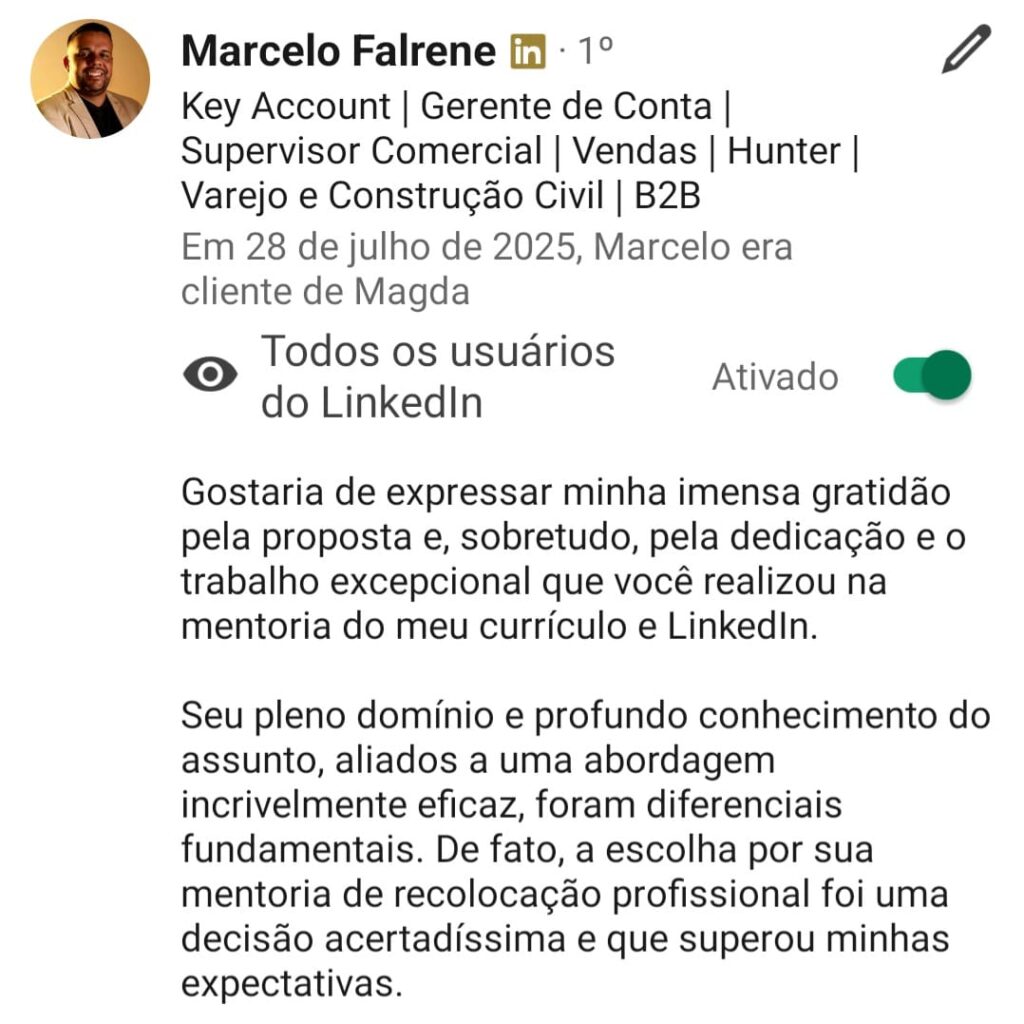
Task: Toggle visibility for Todos os usuários do LinkedIn
Action: 932,376
